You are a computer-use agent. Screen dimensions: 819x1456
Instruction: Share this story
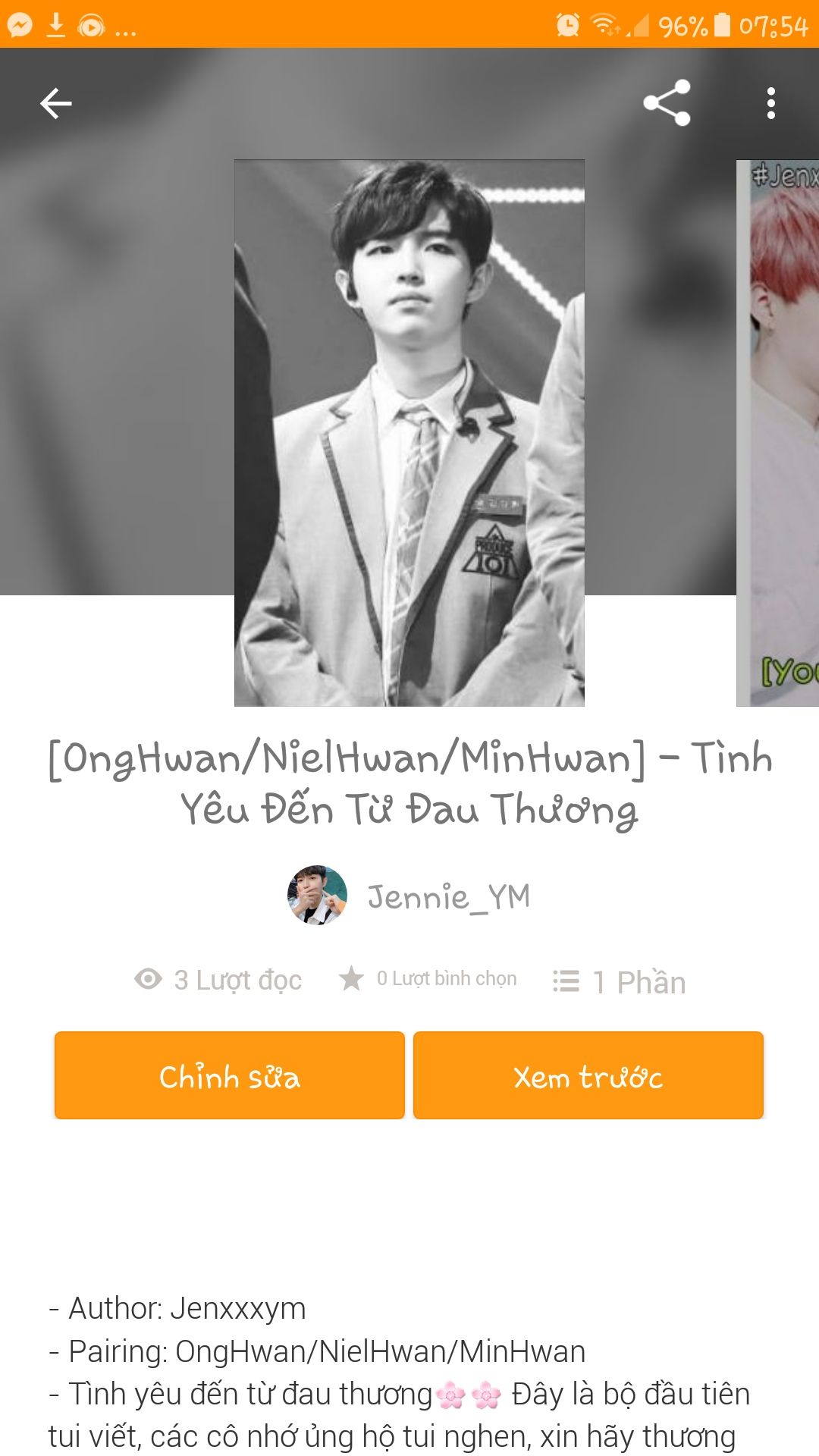667,103
